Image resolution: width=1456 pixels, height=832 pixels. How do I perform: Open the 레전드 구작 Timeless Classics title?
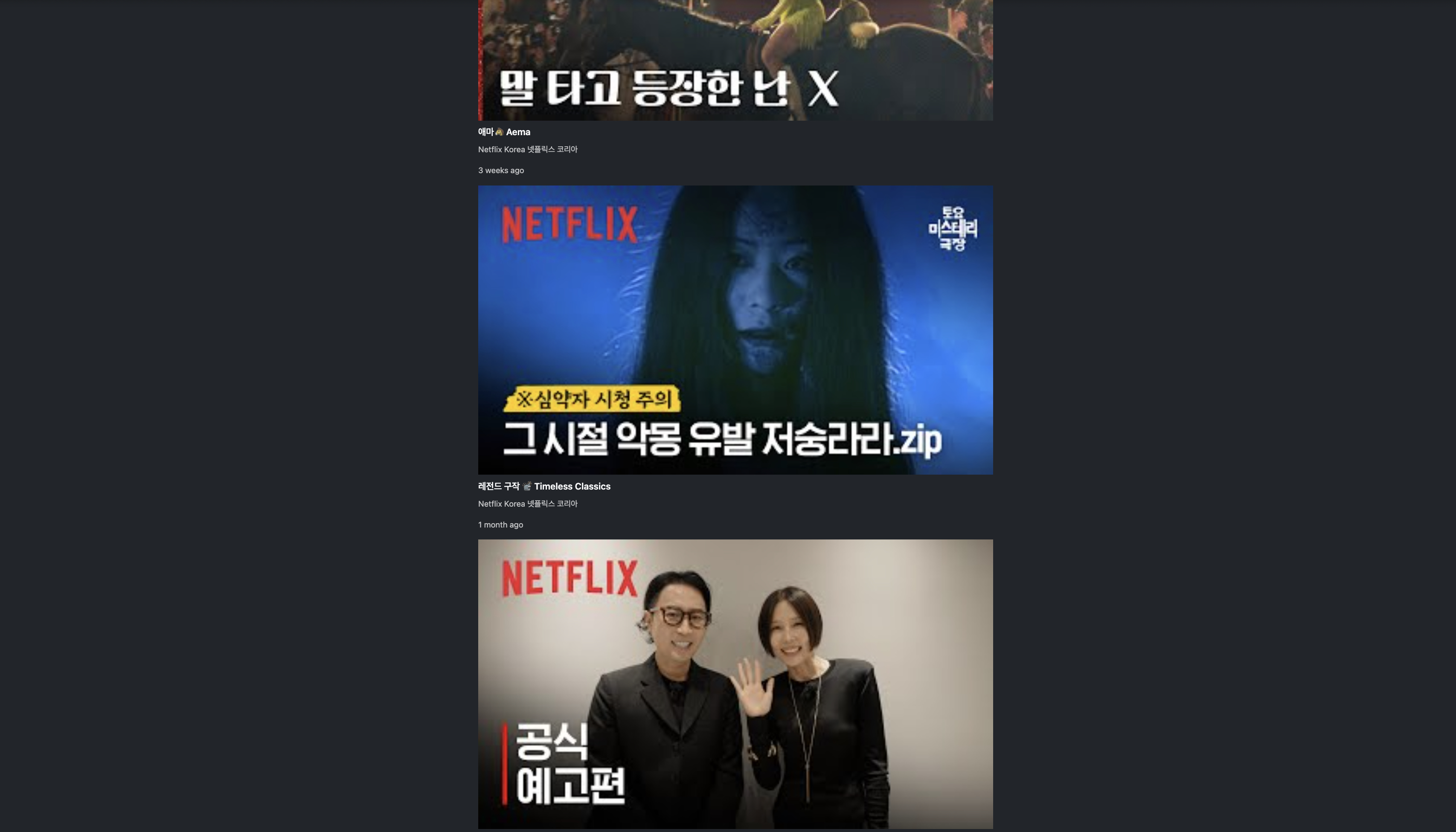pos(544,486)
